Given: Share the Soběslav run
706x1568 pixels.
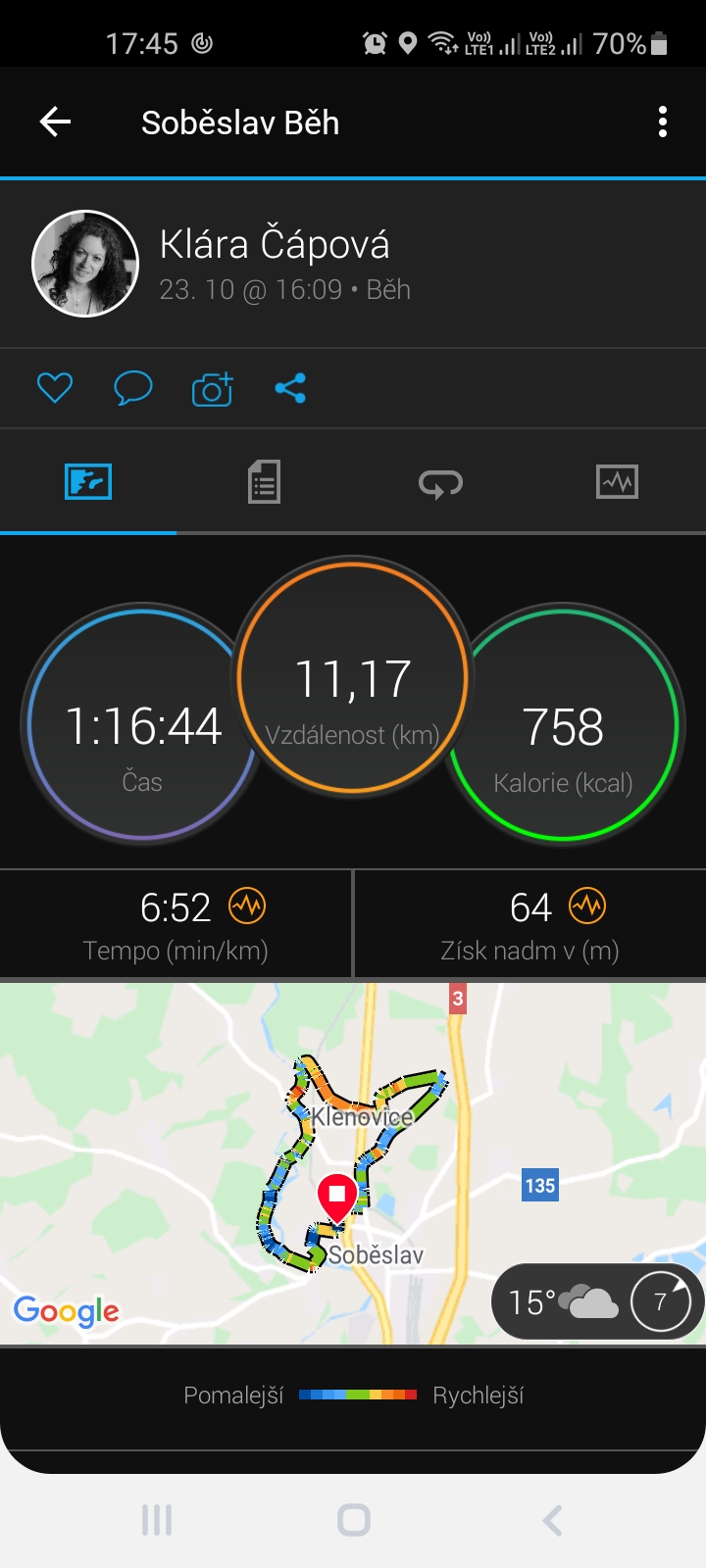Looking at the screenshot, I should 290,388.
